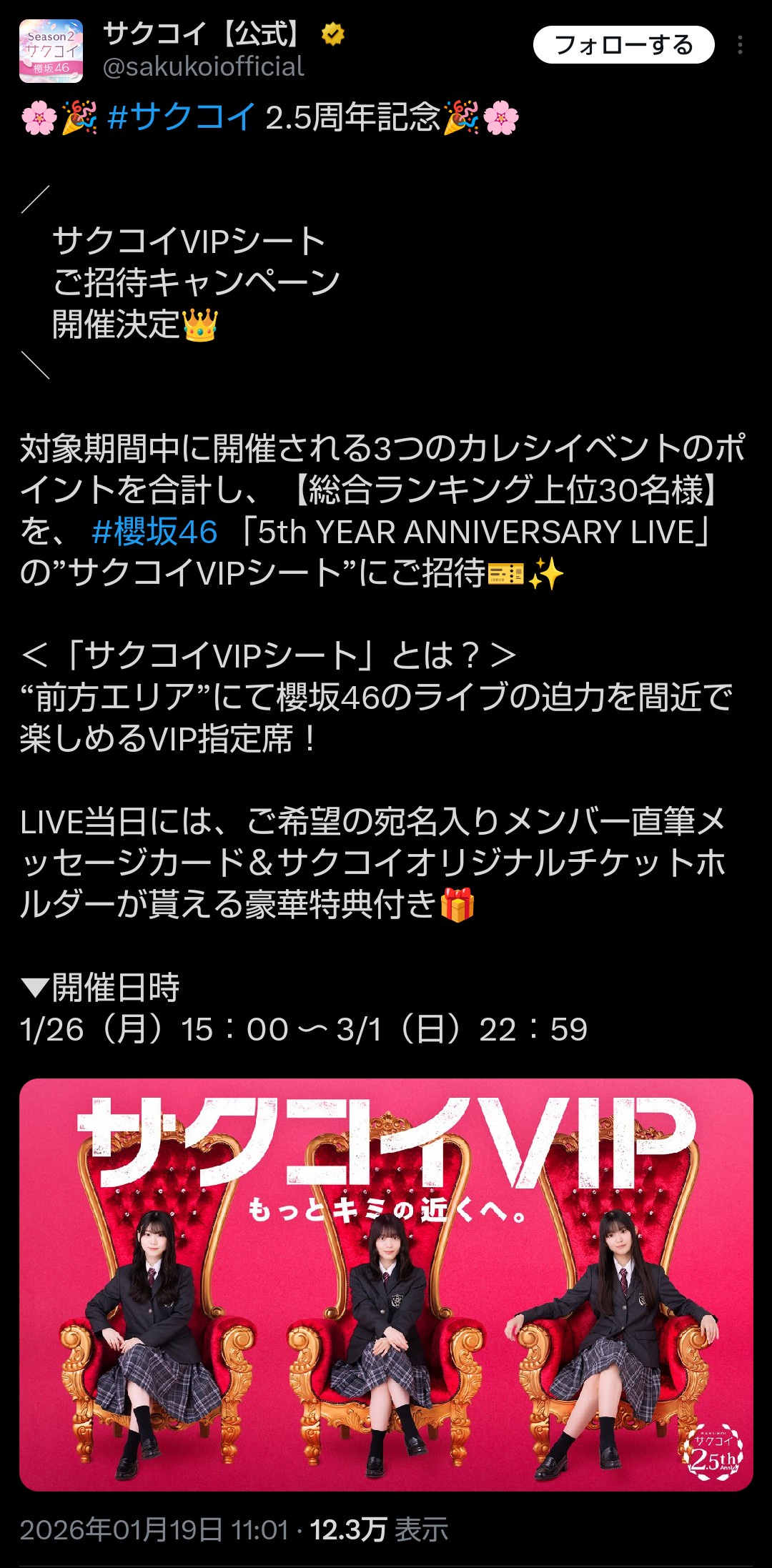The height and width of the screenshot is (1568, 772).
Task: View the サクコイVIP post image
Action: click(x=386, y=1284)
